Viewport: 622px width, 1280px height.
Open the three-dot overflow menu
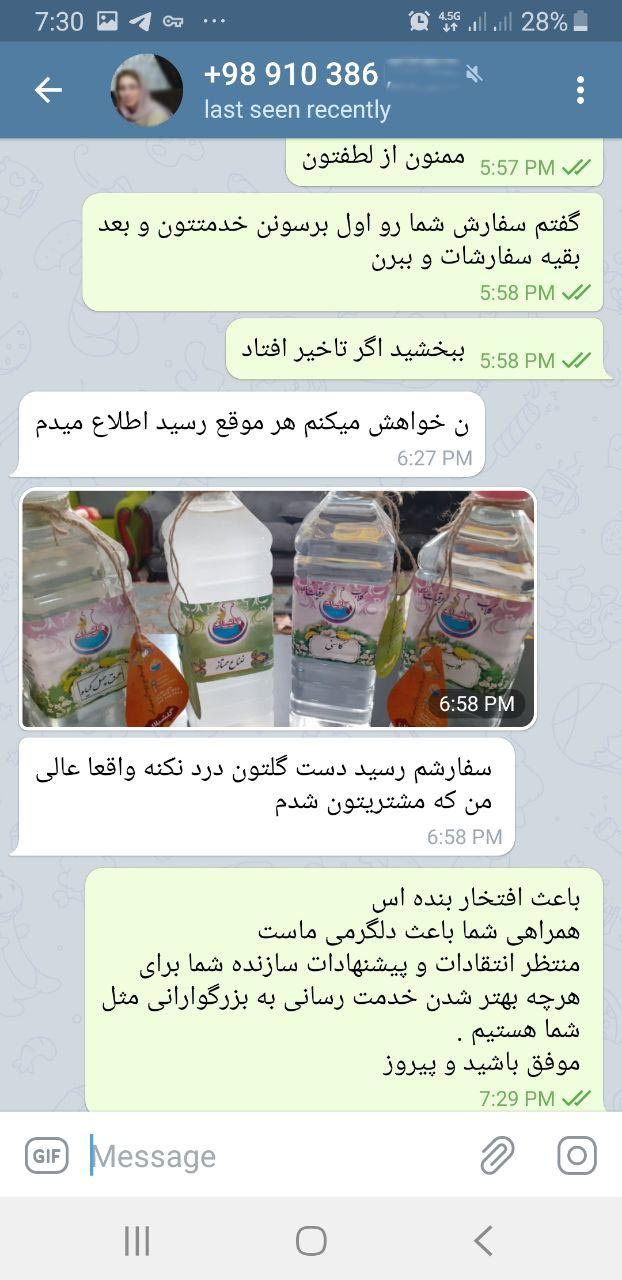pos(580,90)
